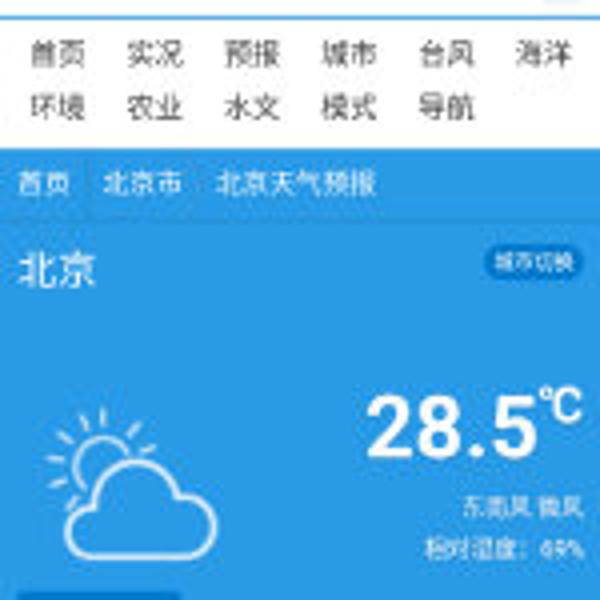The width and height of the screenshot is (600, 600).
Task: Open the 北京市 breadcrumb link
Action: pyautogui.click(x=142, y=184)
